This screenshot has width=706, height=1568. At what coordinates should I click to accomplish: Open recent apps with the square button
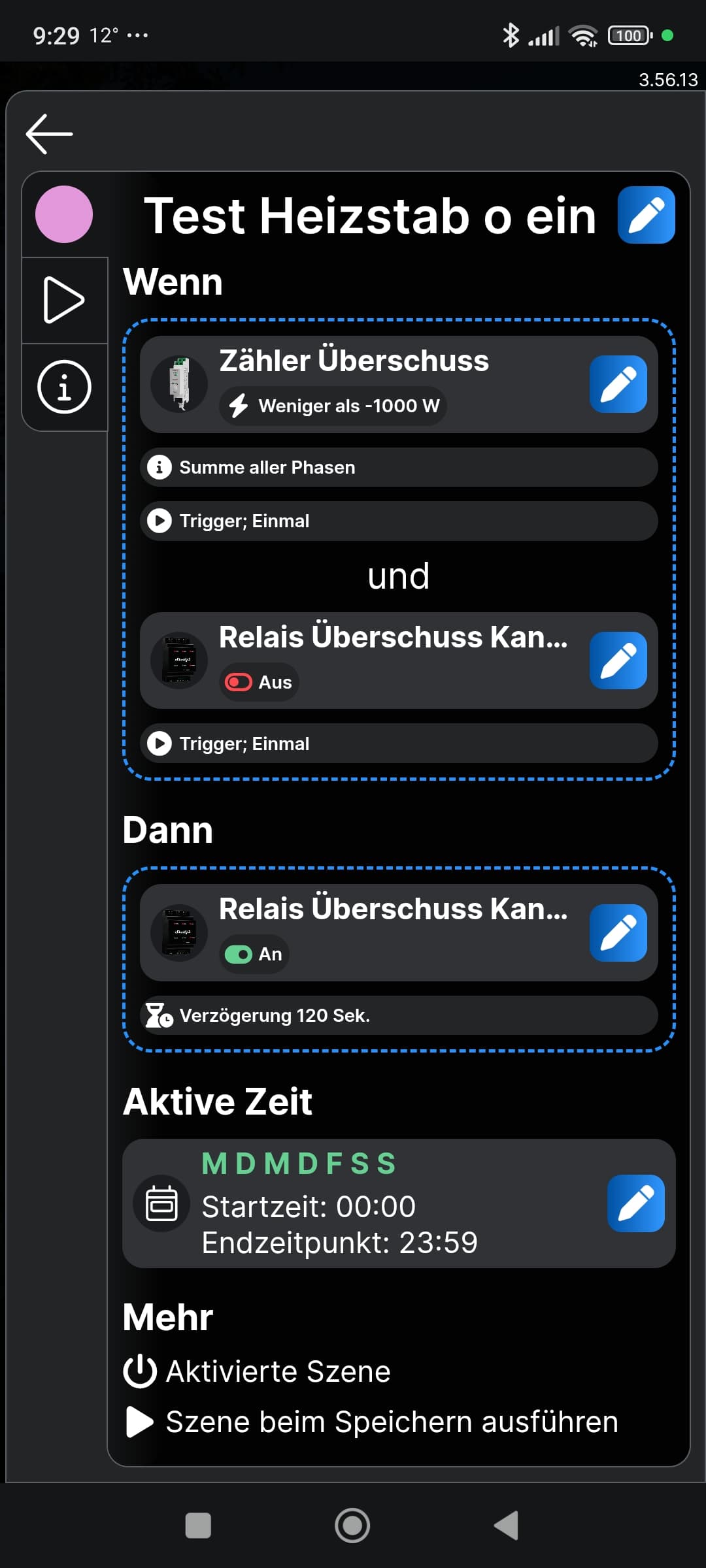pos(198,1526)
